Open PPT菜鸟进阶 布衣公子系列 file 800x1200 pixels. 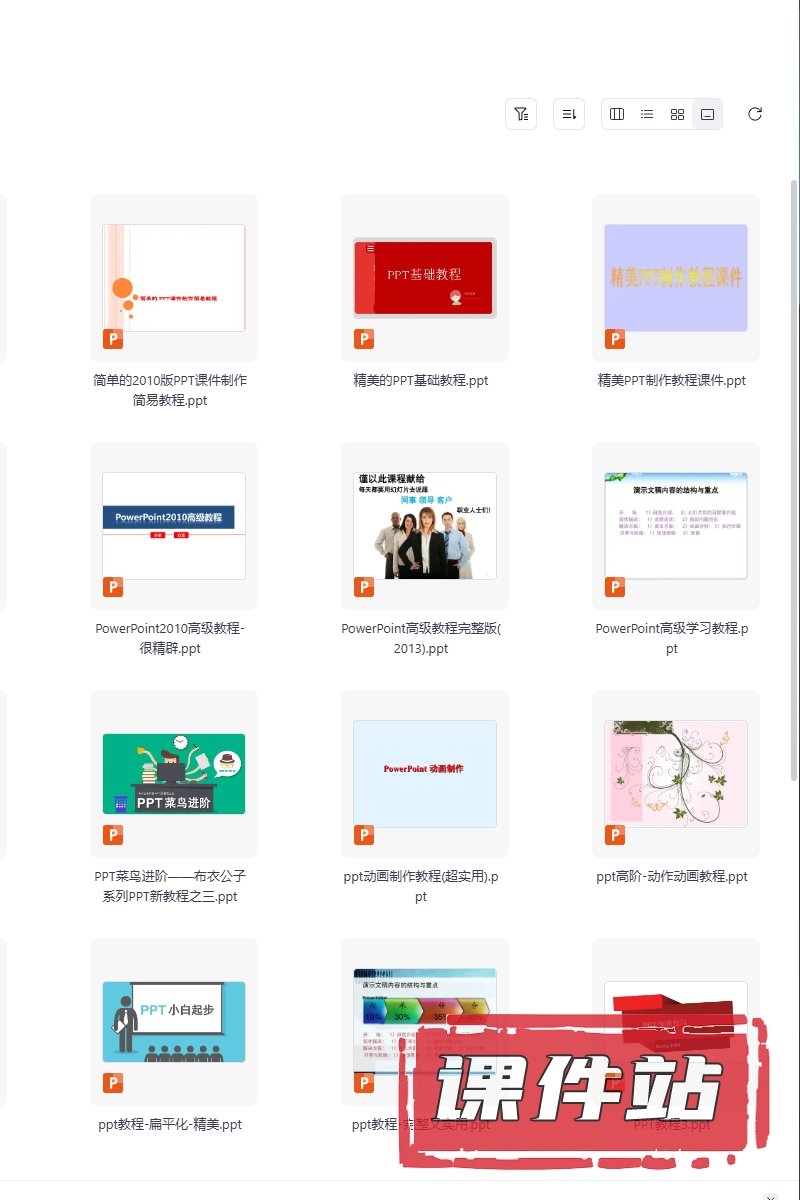[x=174, y=774]
